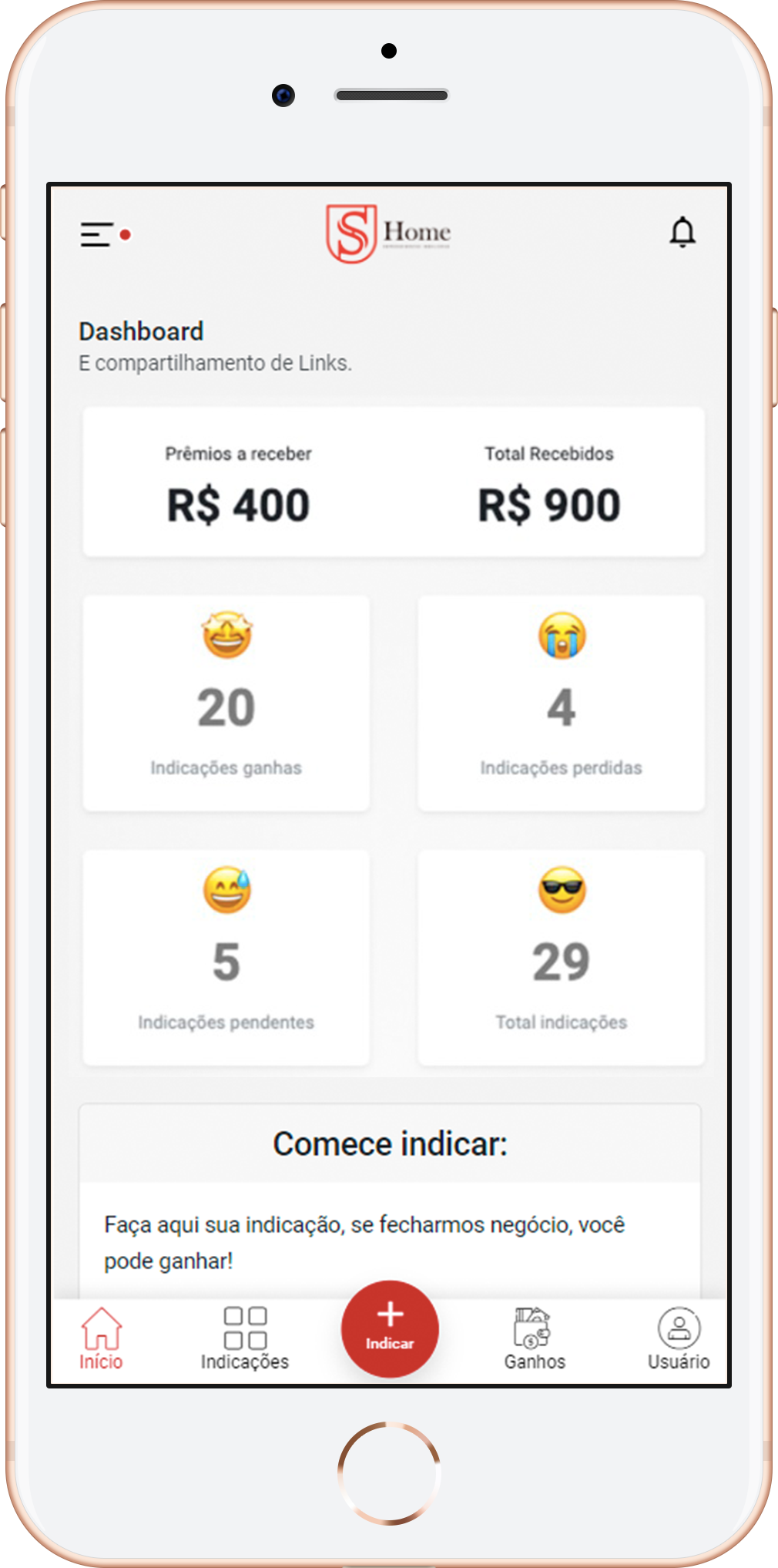
Task: Open notifications via the bell icon
Action: point(681,233)
